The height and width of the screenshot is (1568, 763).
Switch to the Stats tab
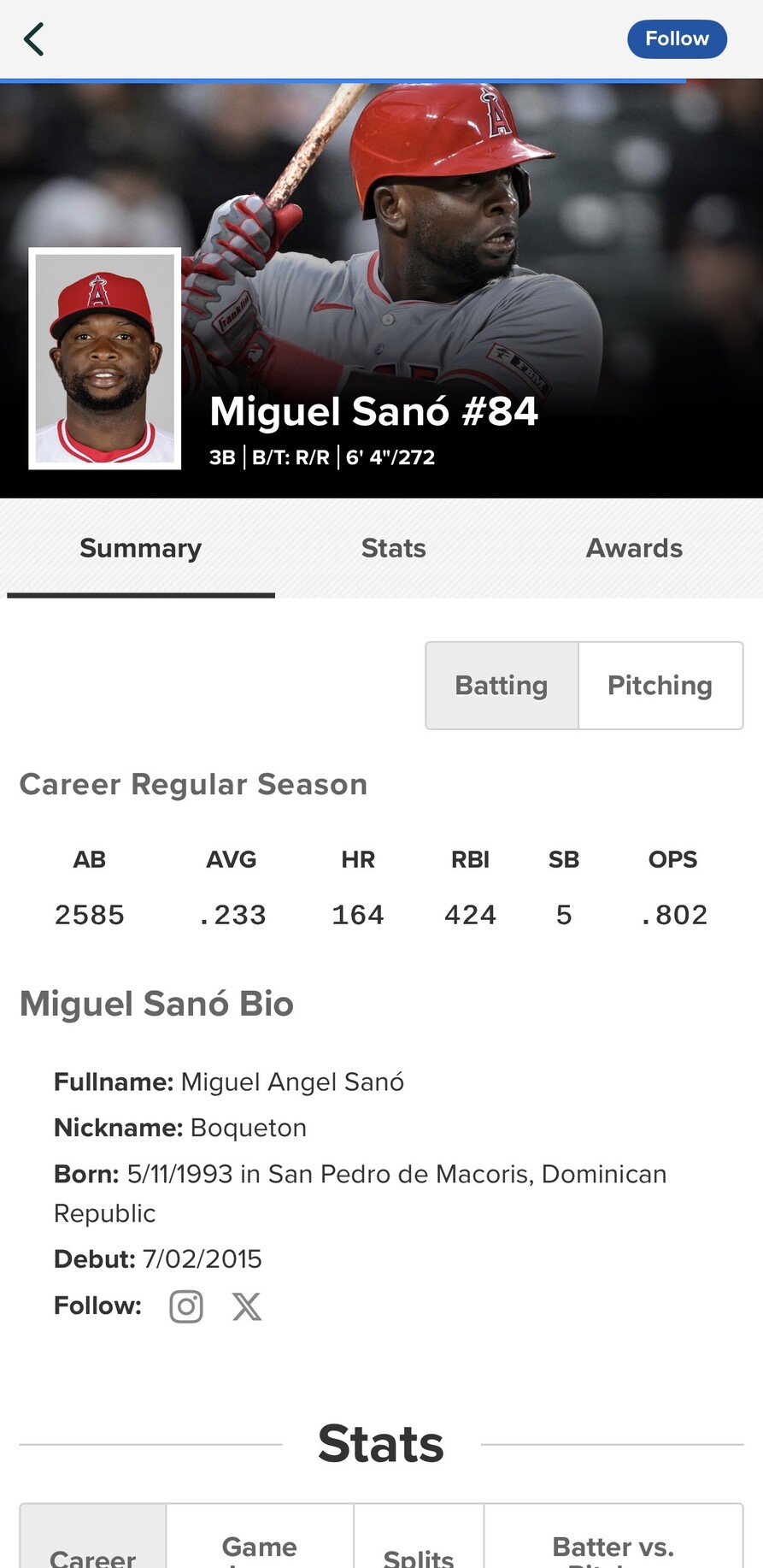point(393,548)
